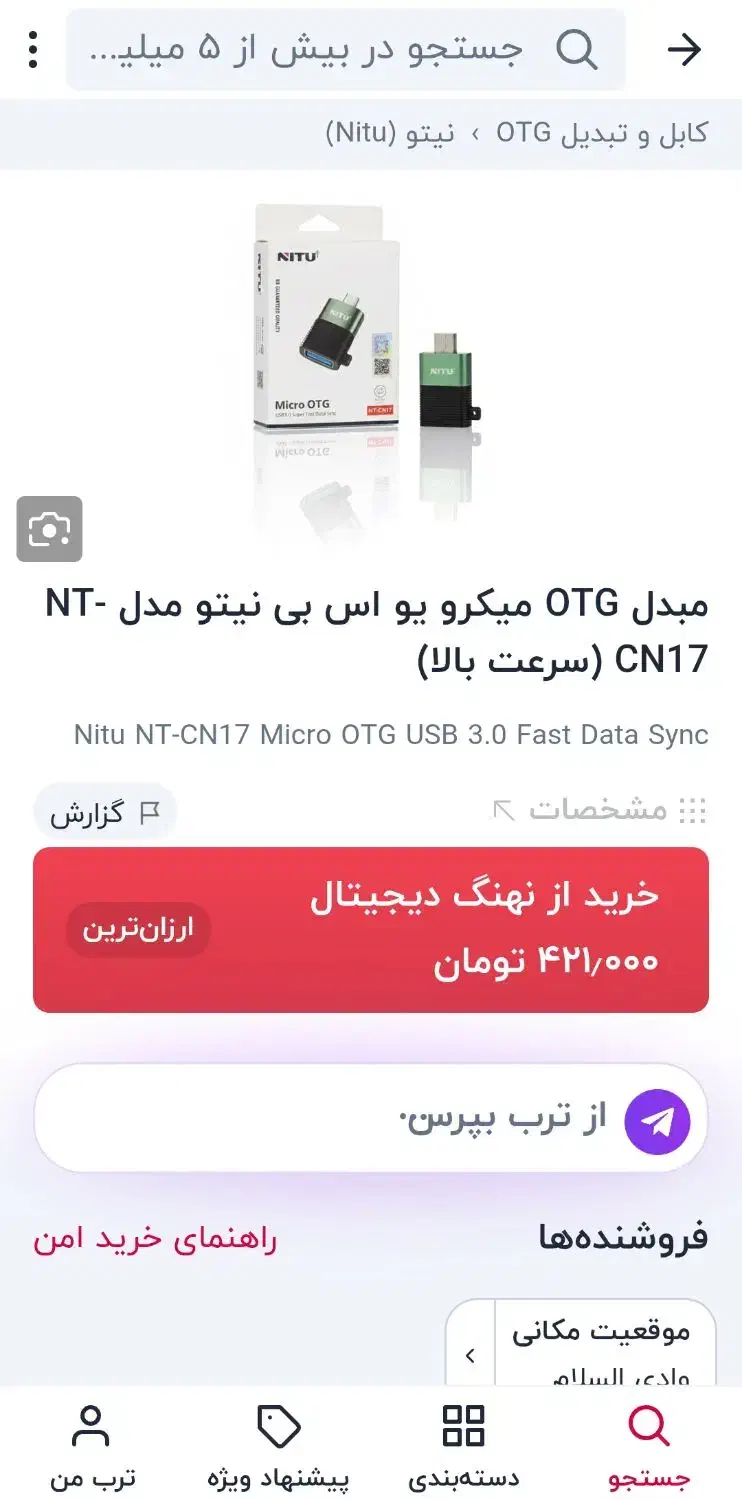Send a question via the purple send icon
This screenshot has width=742, height=1500.
click(657, 1121)
